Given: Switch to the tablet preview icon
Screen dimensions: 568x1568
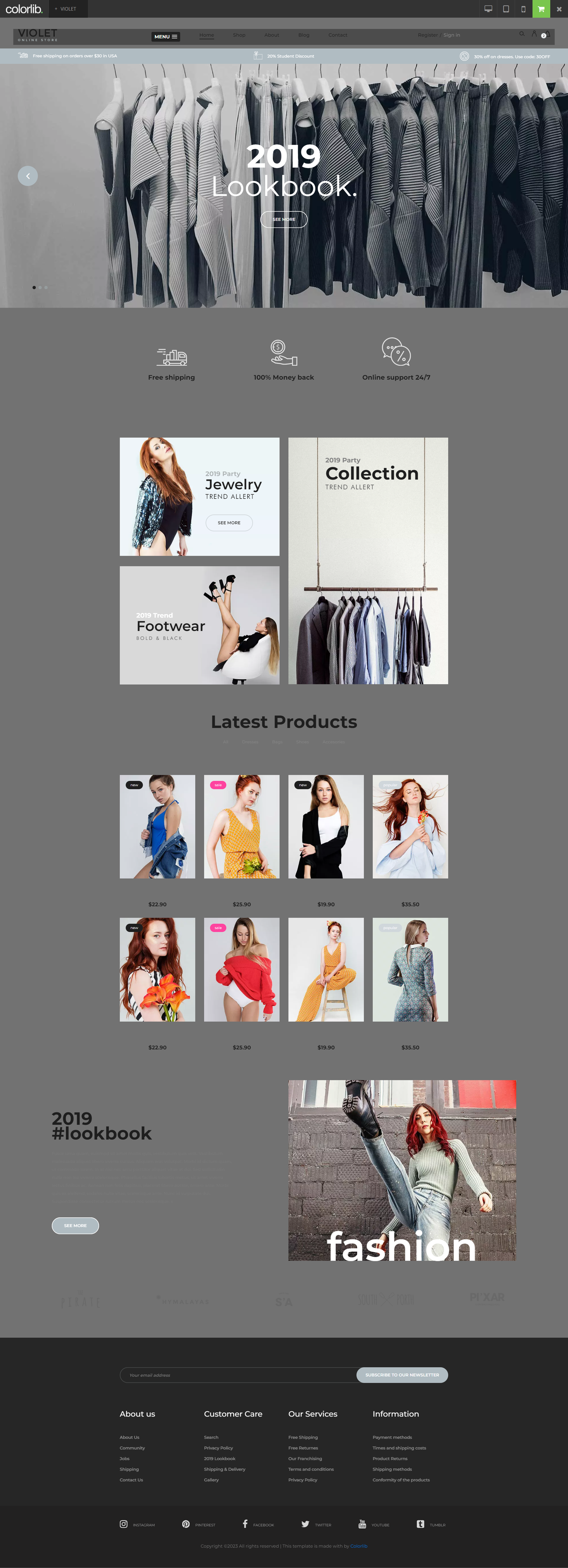Looking at the screenshot, I should [x=506, y=9].
